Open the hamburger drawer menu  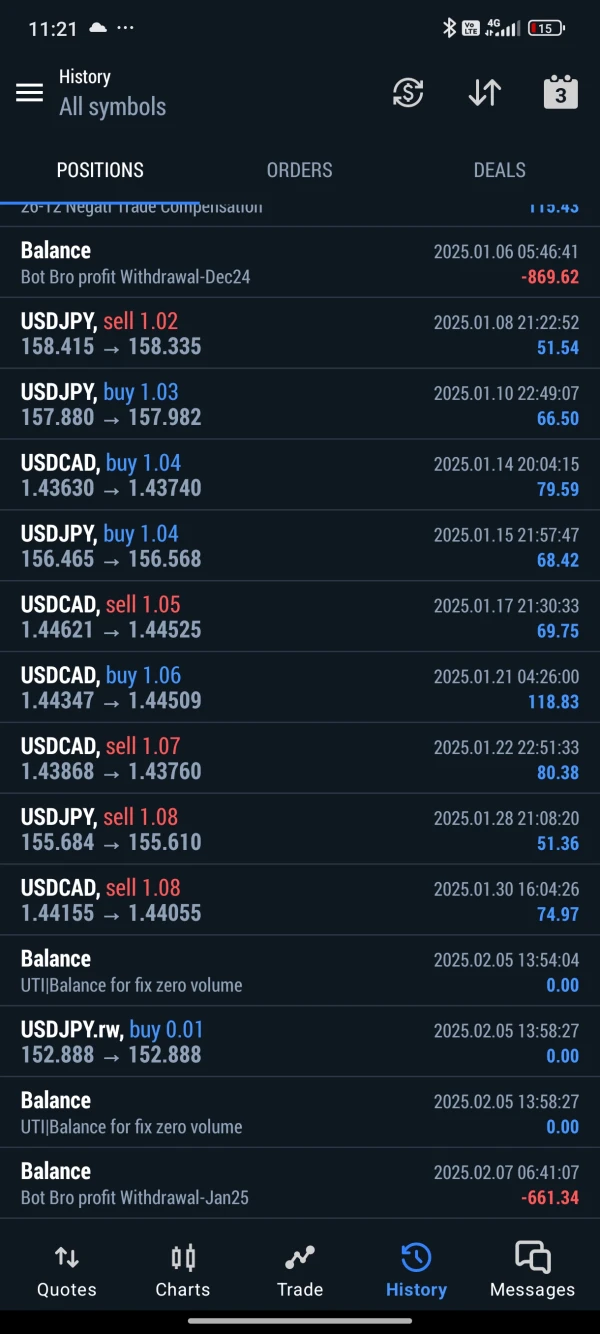[30, 93]
